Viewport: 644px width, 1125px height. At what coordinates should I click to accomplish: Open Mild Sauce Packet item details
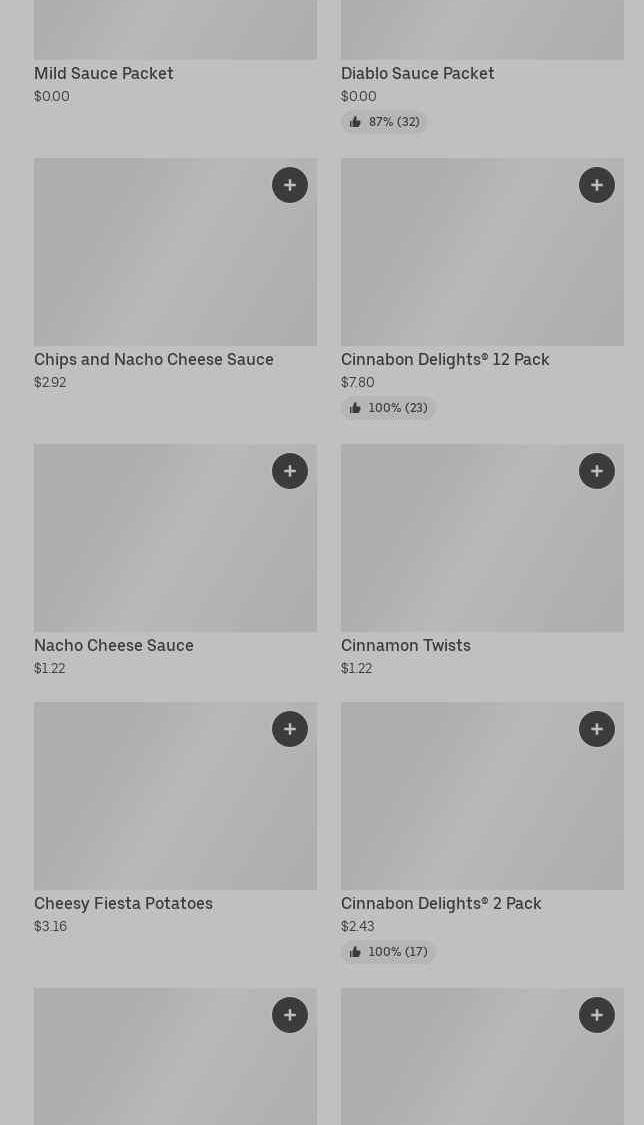click(104, 74)
